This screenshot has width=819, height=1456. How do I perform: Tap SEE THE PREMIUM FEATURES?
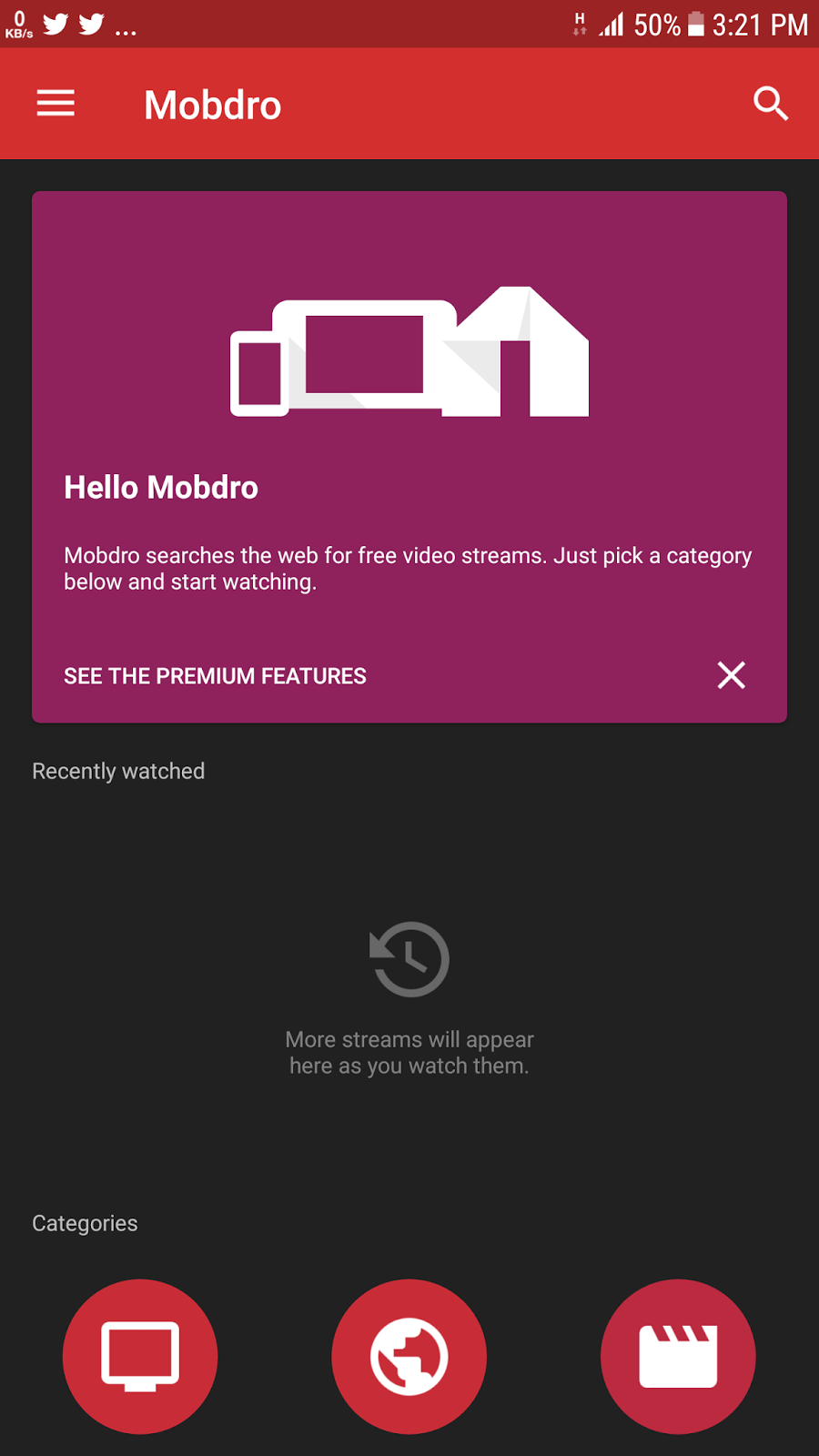click(215, 676)
